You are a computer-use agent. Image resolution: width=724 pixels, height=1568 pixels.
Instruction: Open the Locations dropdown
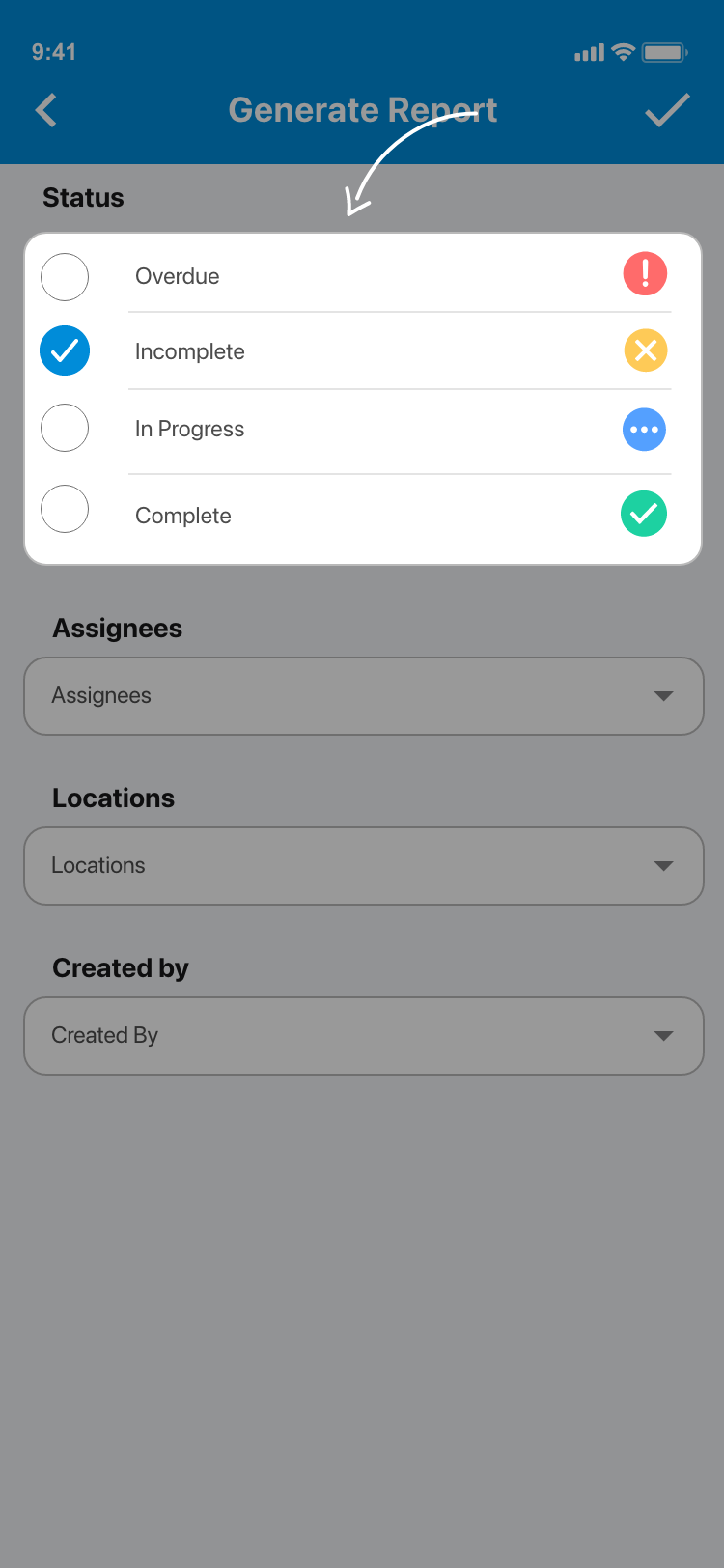click(x=363, y=866)
